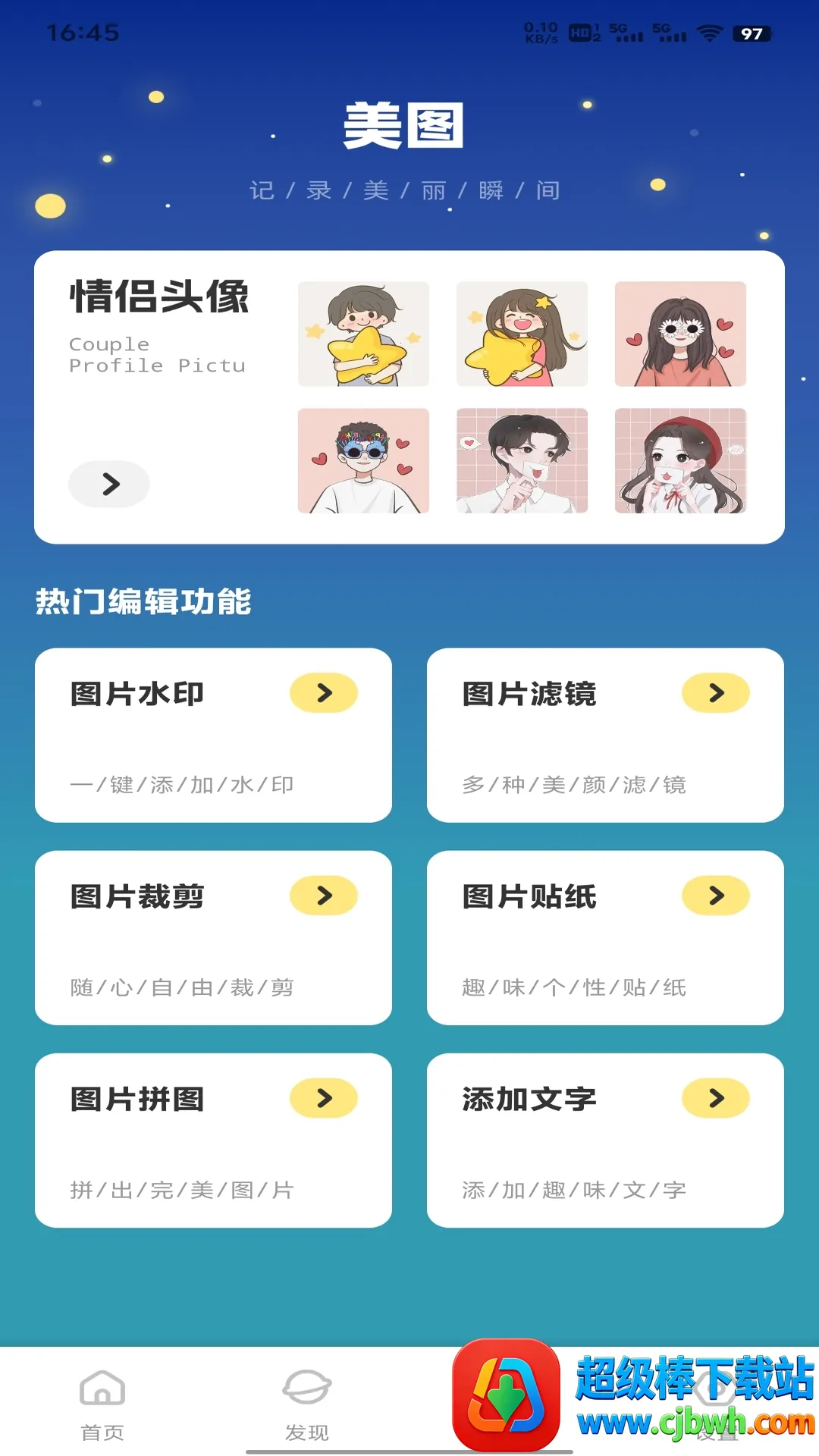Open the 情侣头像 arrow button
This screenshot has width=819, height=1456.
[109, 484]
